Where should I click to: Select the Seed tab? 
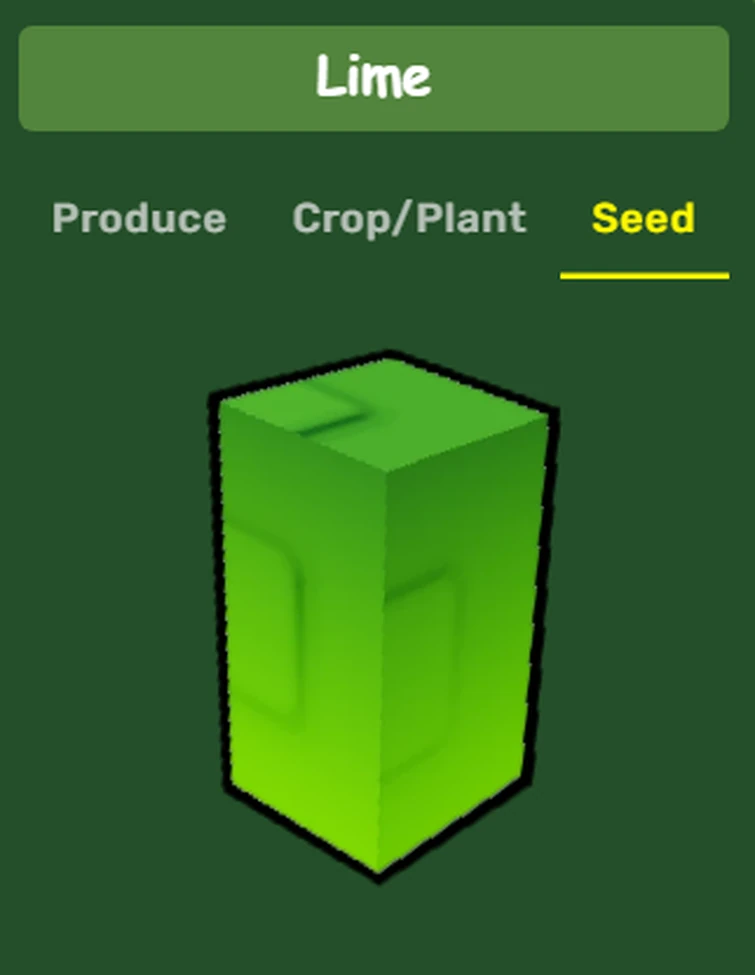click(x=643, y=218)
